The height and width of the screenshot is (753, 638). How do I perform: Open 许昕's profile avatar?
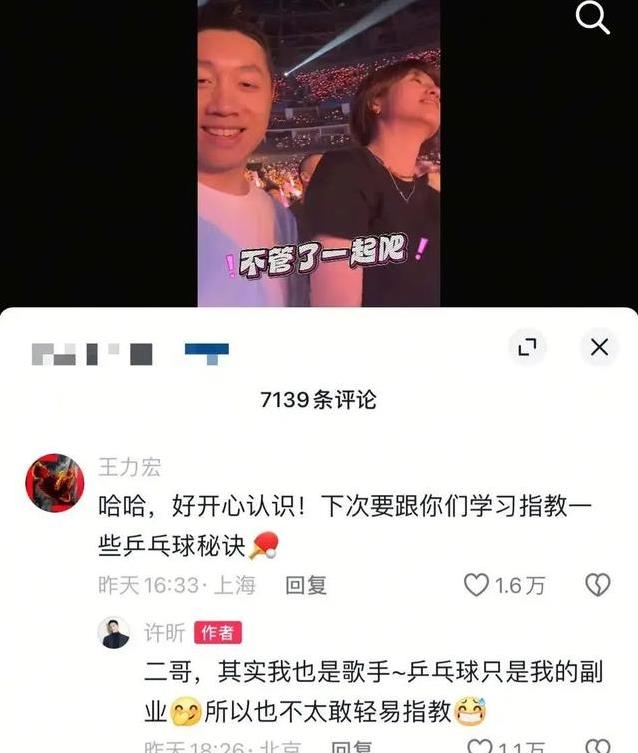pos(114,633)
